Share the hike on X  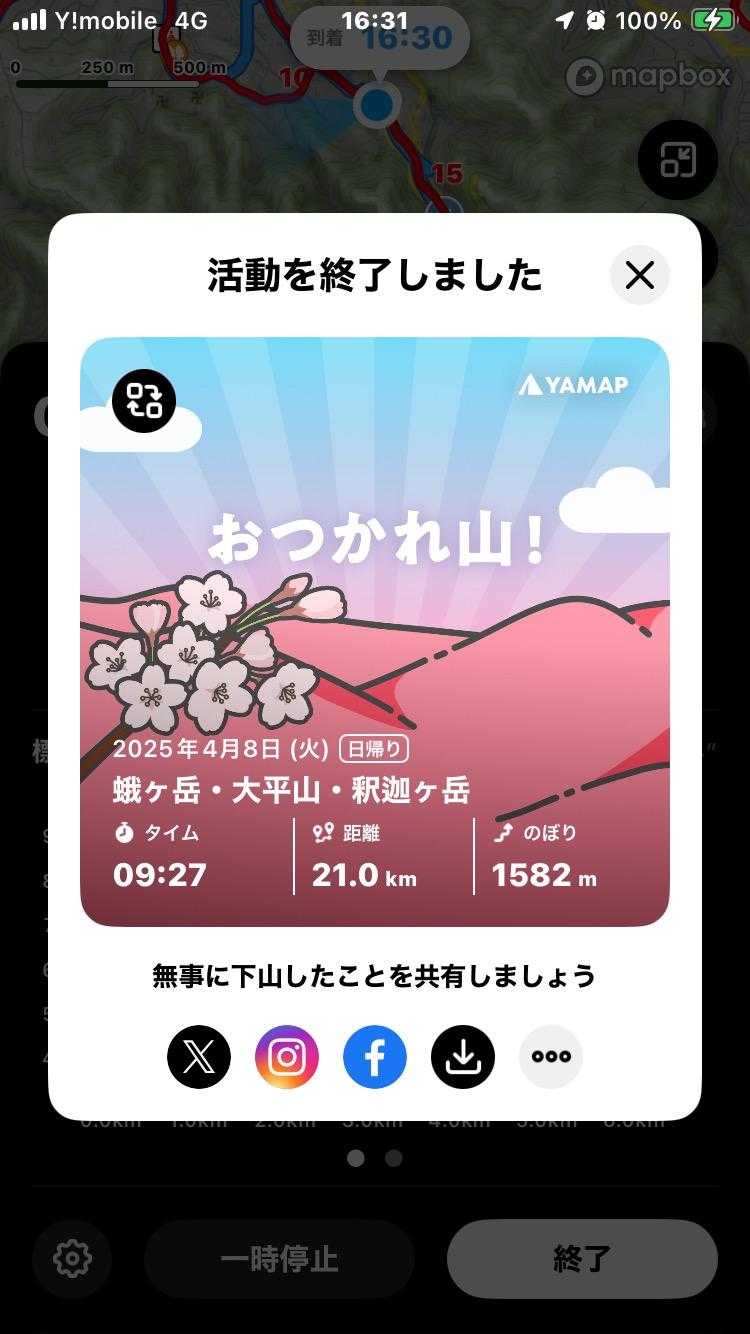pos(199,1057)
